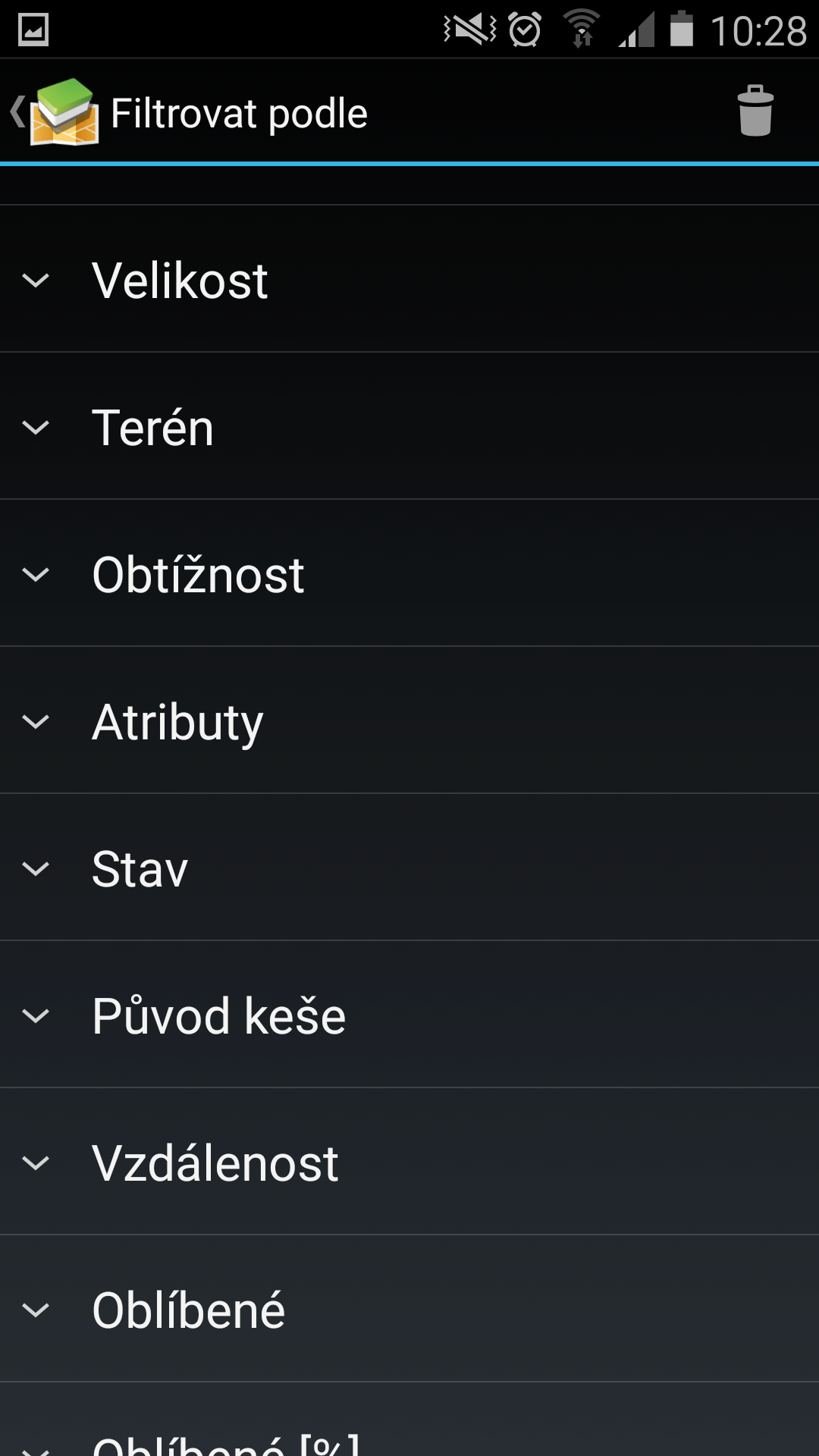Open the Obtížnost filter group
Image resolution: width=819 pixels, height=1456 pixels.
tap(409, 573)
